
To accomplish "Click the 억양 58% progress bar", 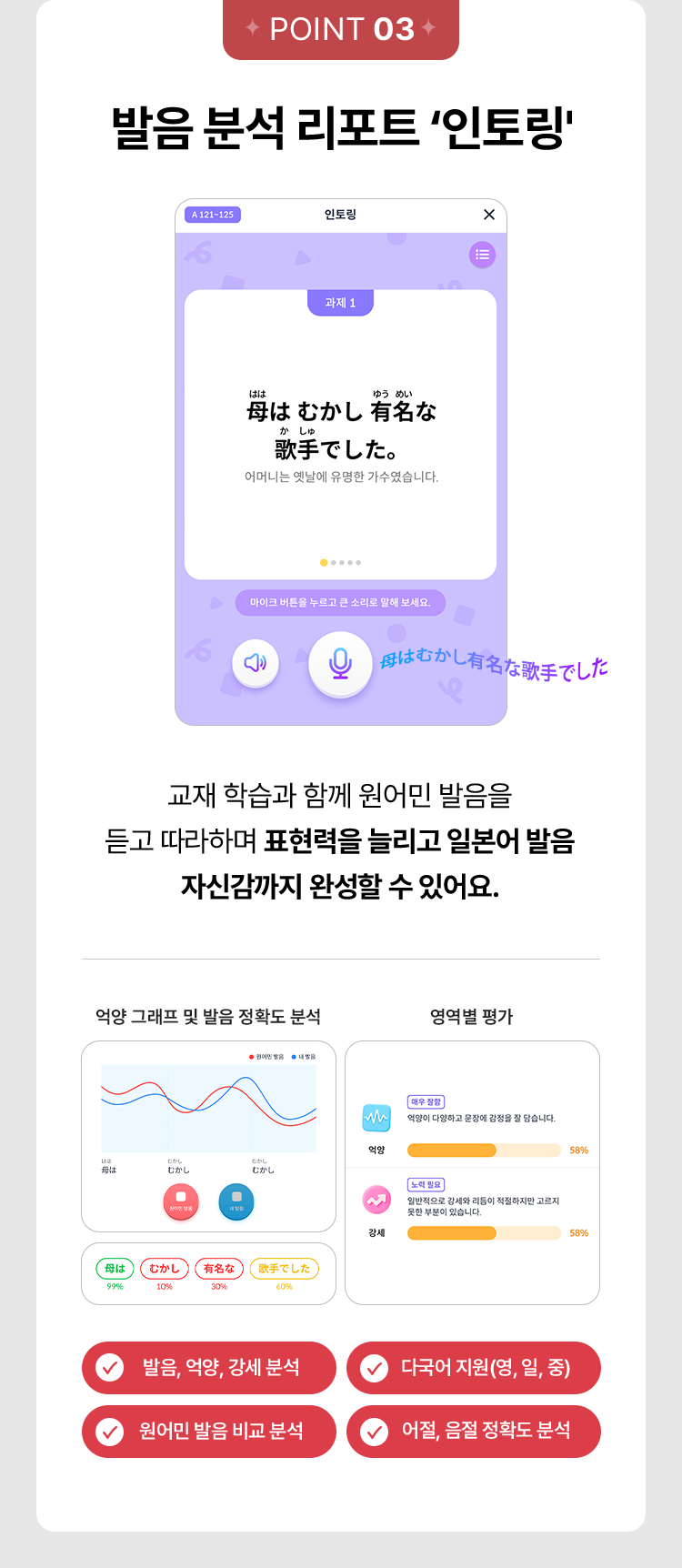I will (483, 1150).
